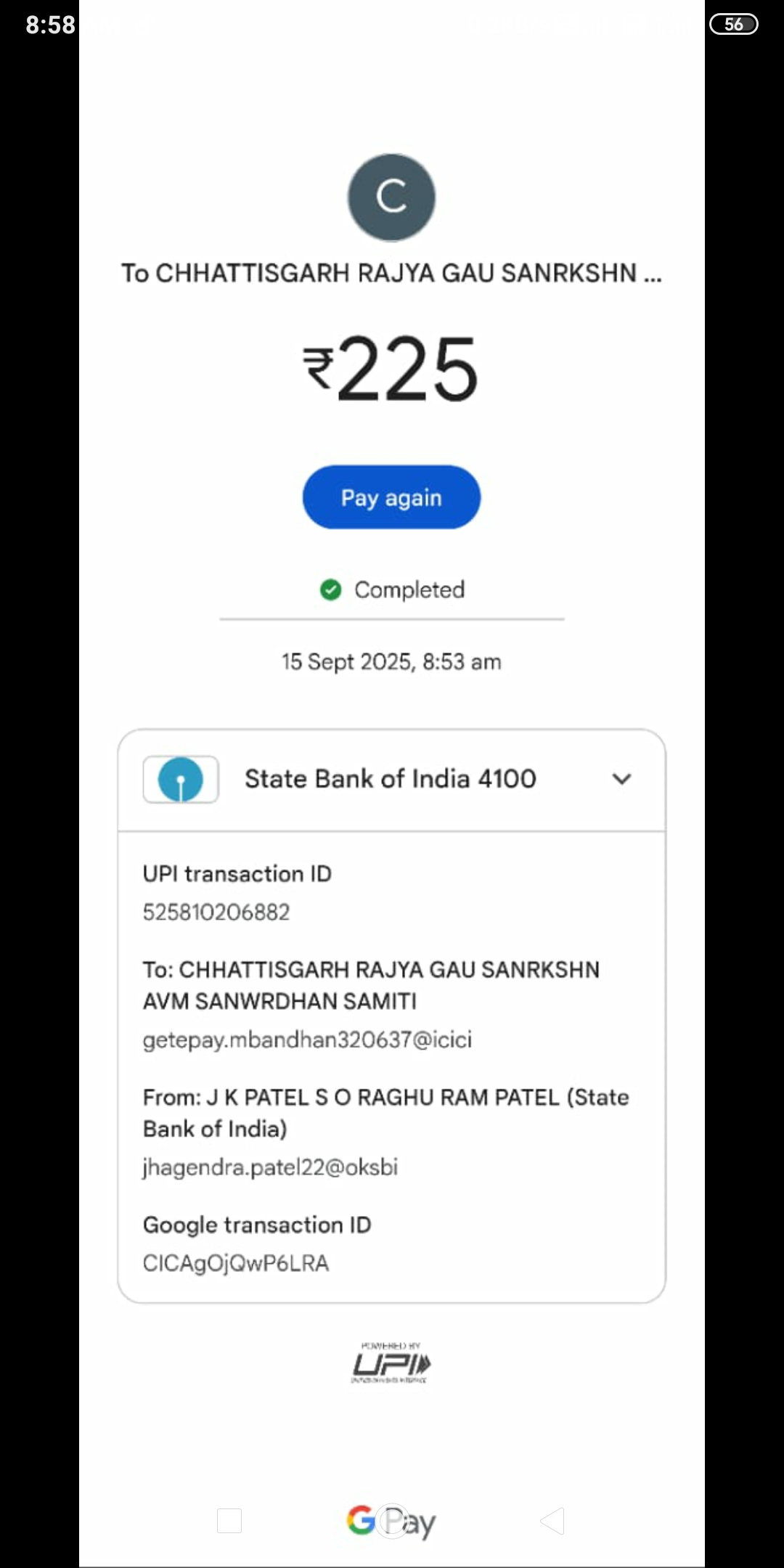Screen dimensions: 784x1568
Task: Tap the Pay again button
Action: pyautogui.click(x=391, y=497)
